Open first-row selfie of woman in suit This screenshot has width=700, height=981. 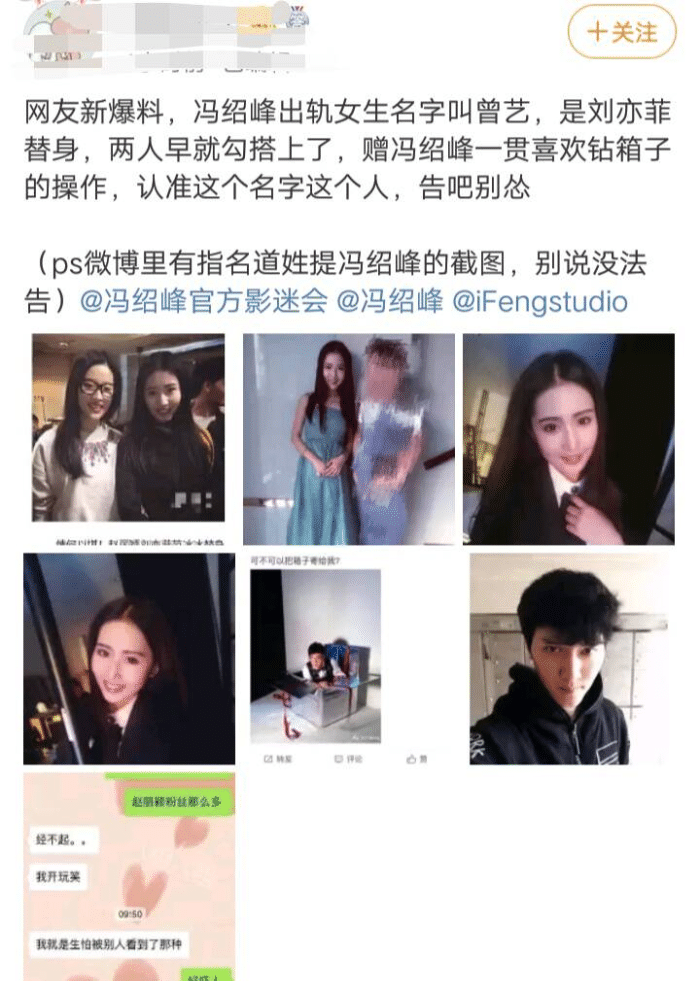pos(569,439)
